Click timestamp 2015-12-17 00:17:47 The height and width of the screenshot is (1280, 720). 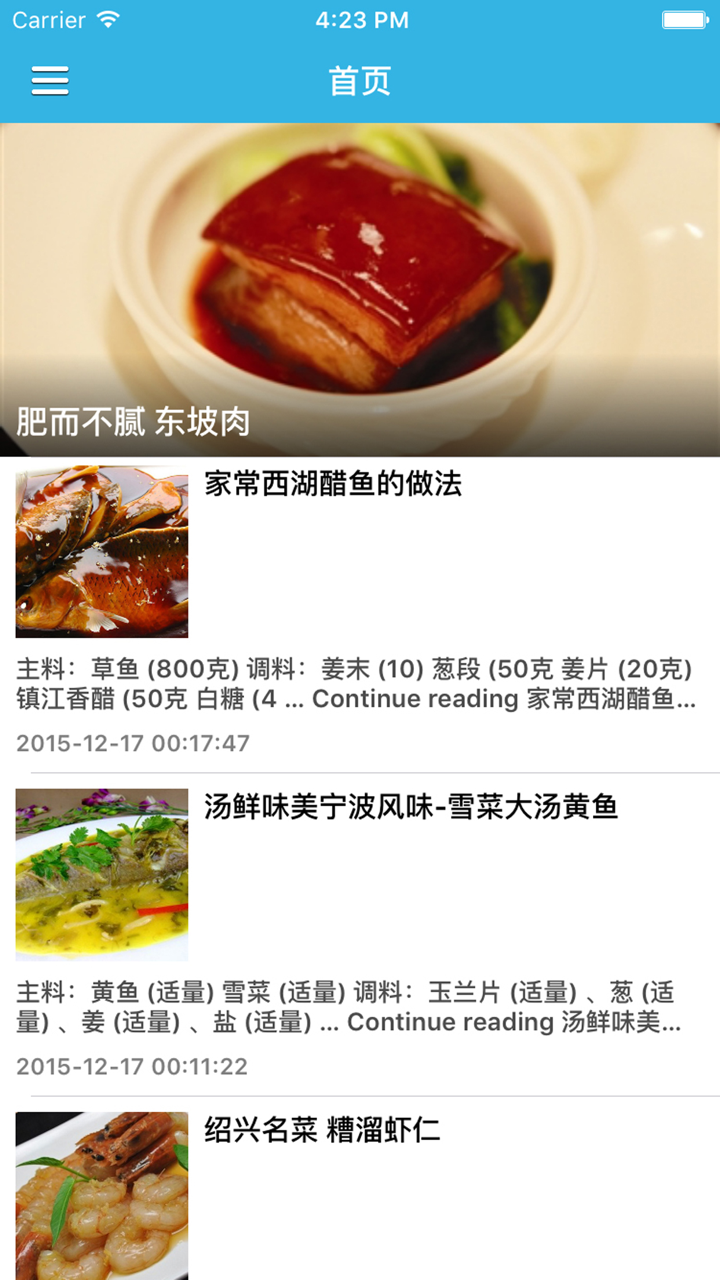(x=130, y=743)
